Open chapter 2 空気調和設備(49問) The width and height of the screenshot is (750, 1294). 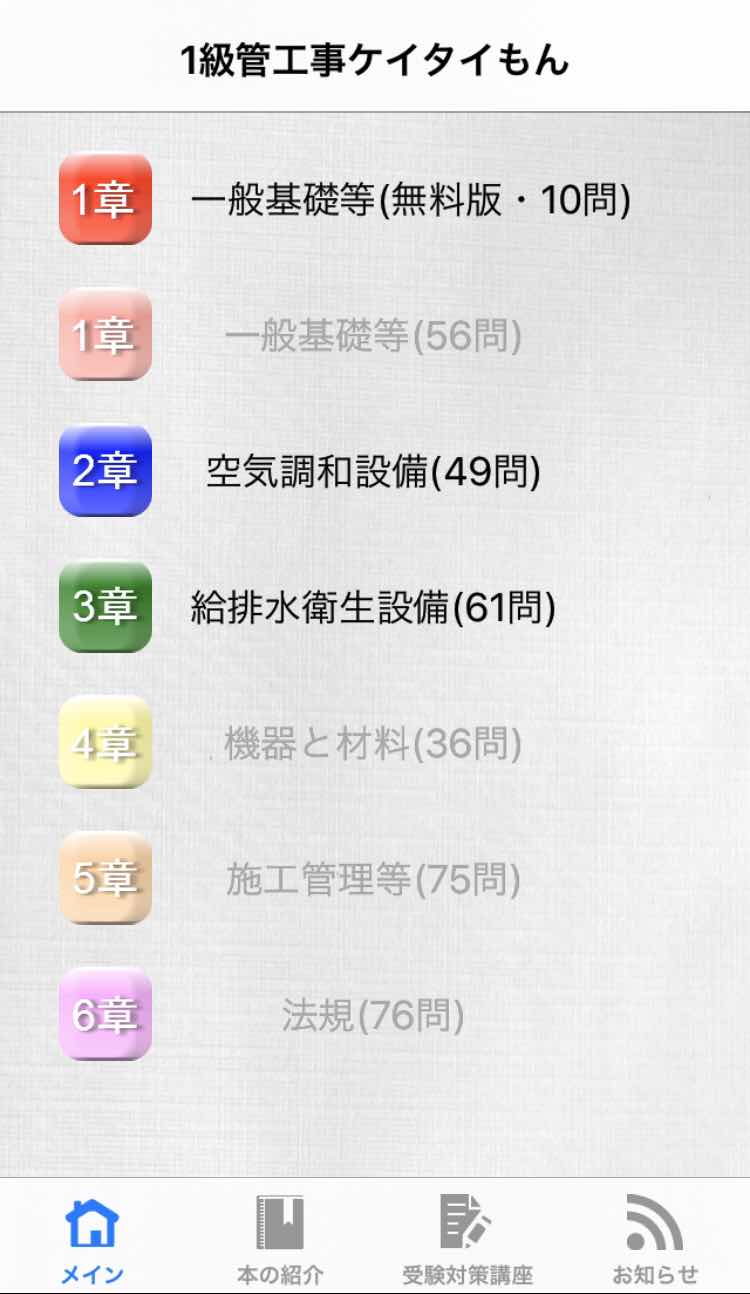373,472
